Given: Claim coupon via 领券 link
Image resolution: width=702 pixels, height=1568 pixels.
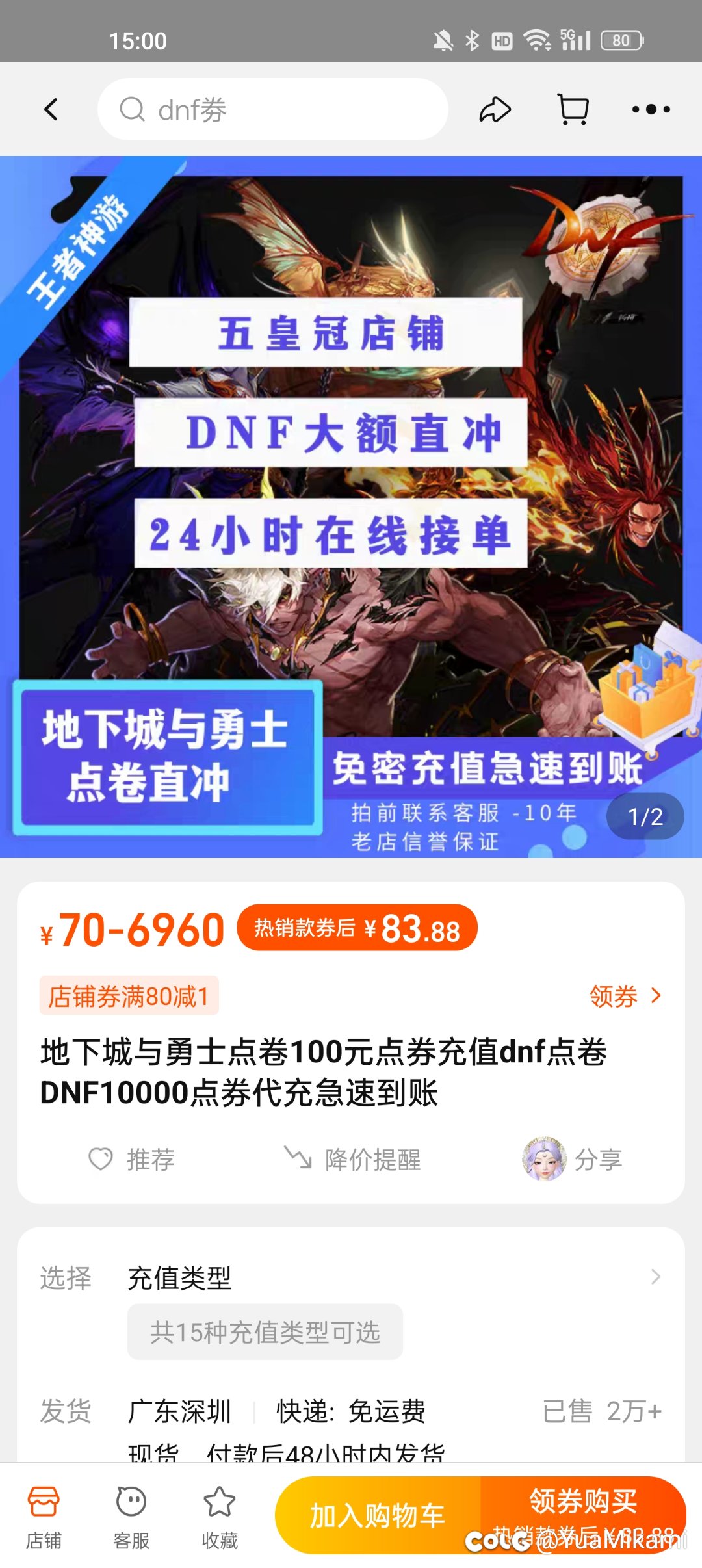Looking at the screenshot, I should 625,996.
